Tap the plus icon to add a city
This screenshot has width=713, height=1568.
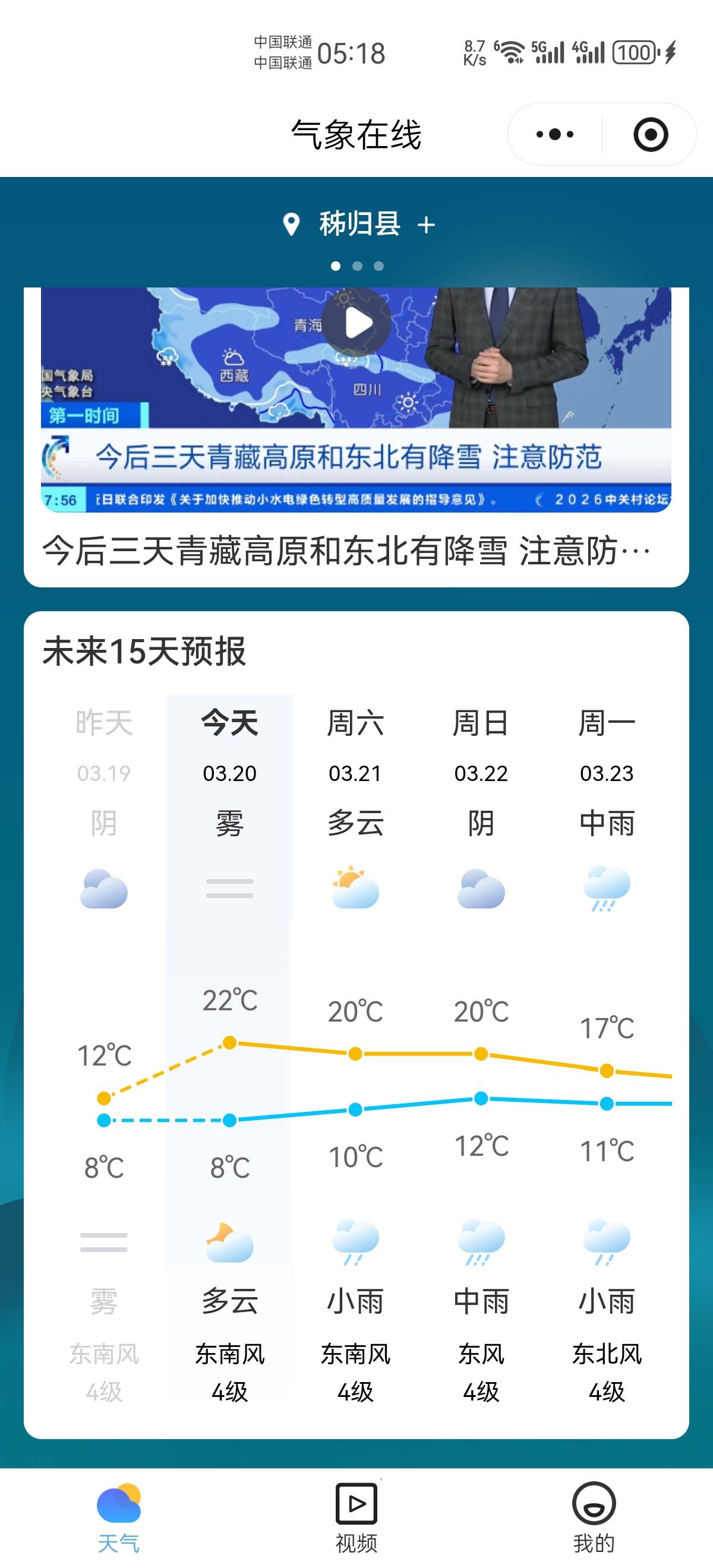pyautogui.click(x=426, y=225)
